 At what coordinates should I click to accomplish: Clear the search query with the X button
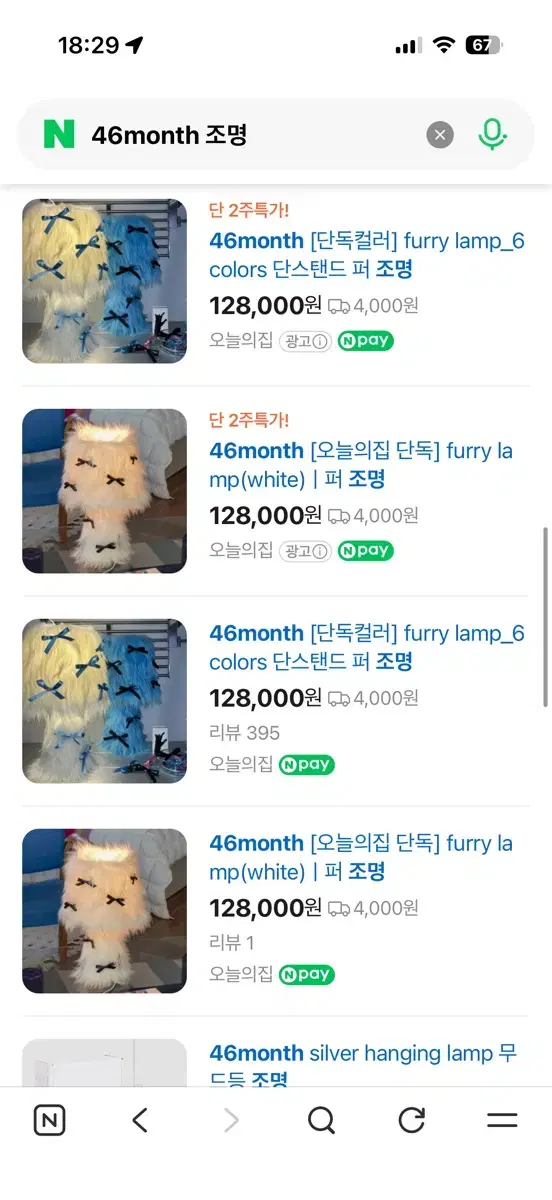click(x=440, y=135)
